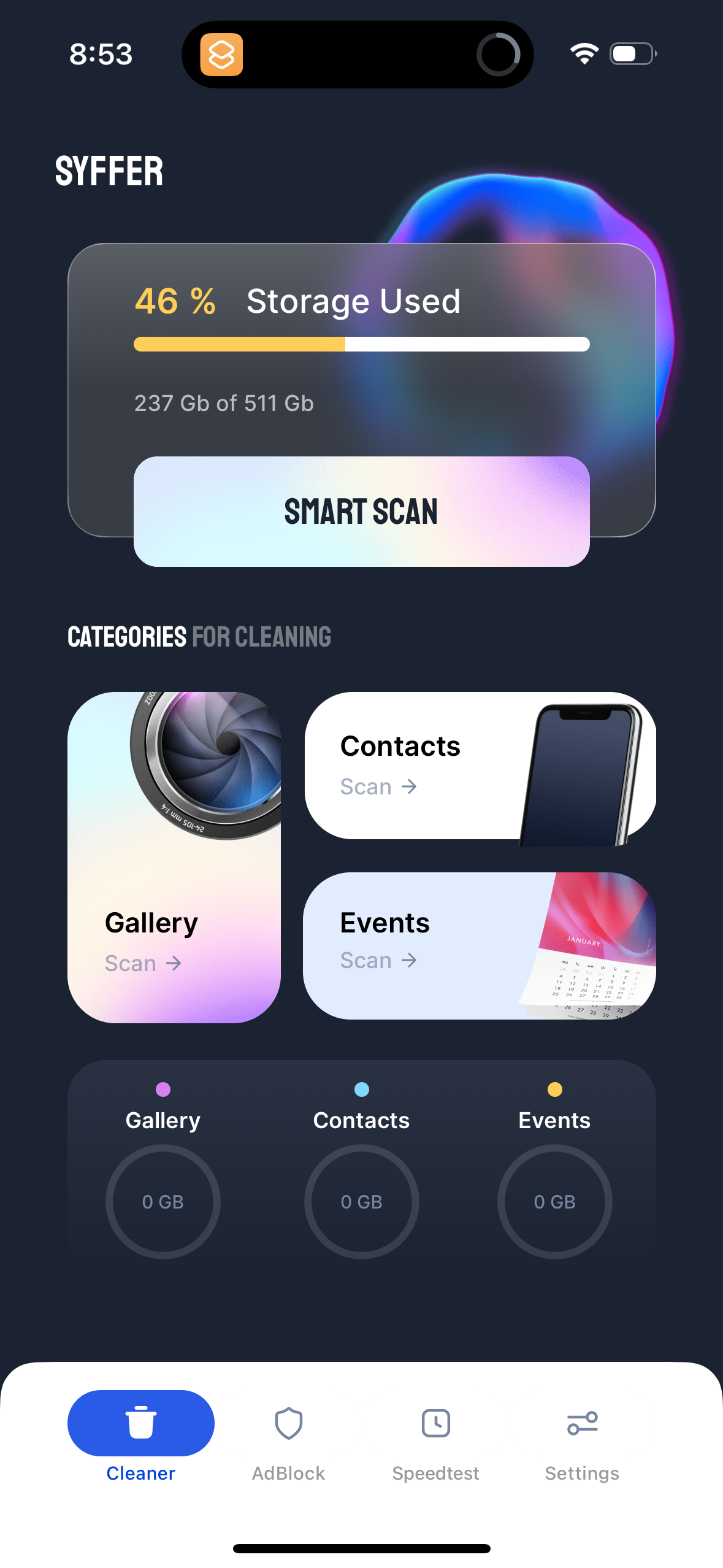
Task: Tap the Wi-Fi icon in the status bar
Action: [x=584, y=54]
